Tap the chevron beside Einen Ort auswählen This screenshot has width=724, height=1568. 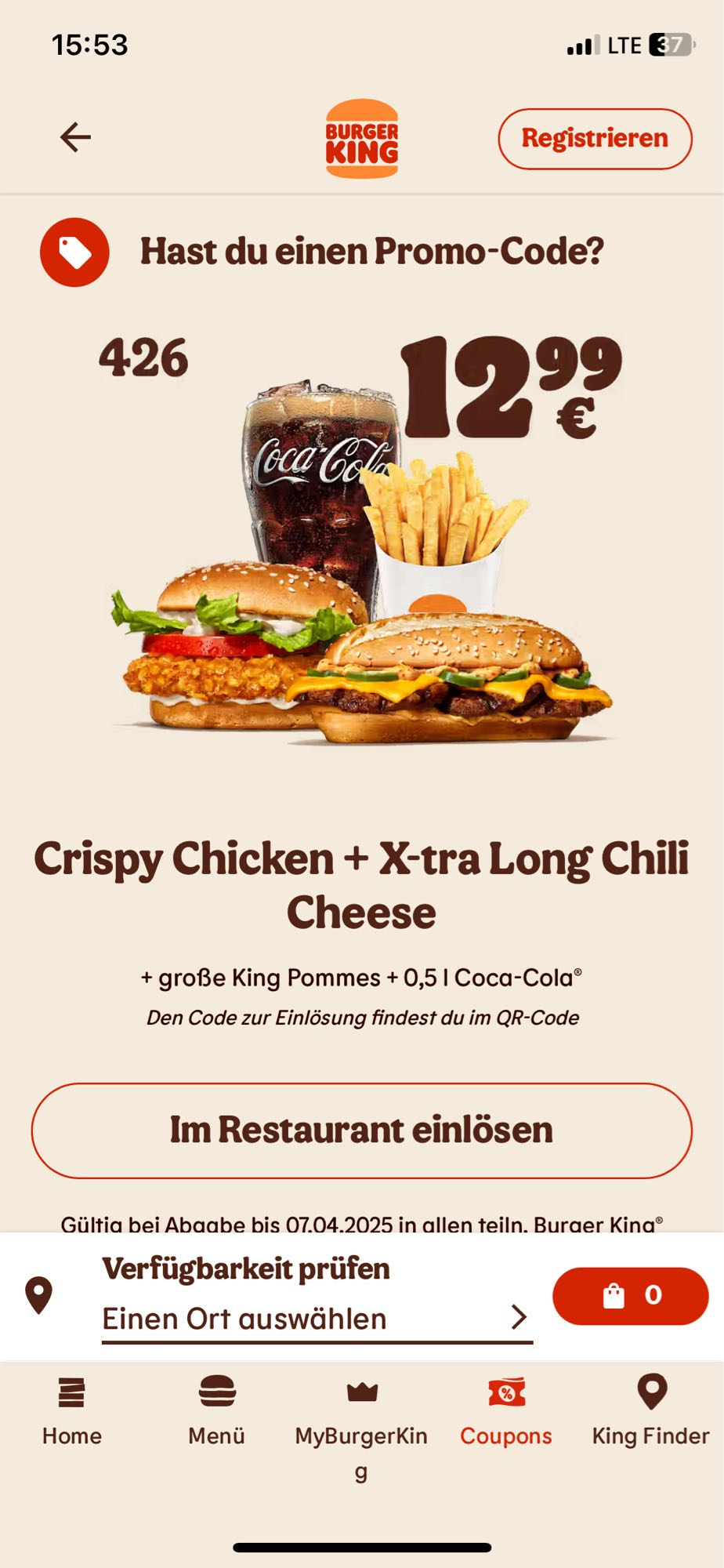(x=519, y=1317)
